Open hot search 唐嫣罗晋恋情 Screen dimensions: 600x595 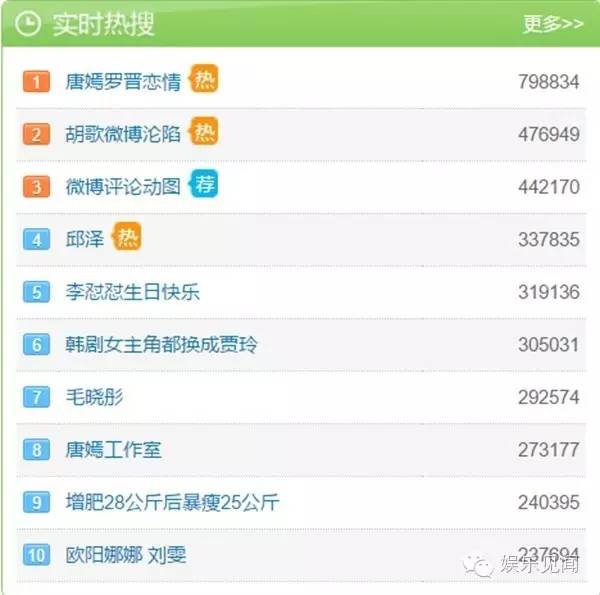coord(116,82)
